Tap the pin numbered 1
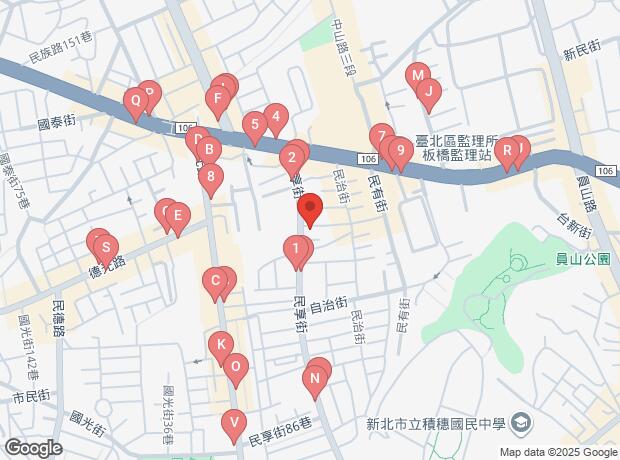 (x=296, y=253)
